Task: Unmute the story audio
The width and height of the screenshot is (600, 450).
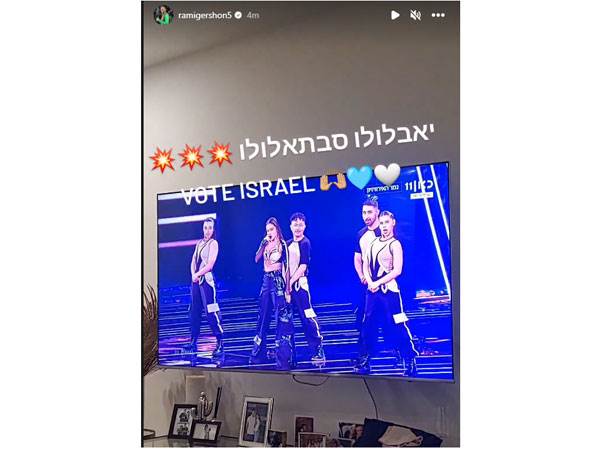Action: 416,15
